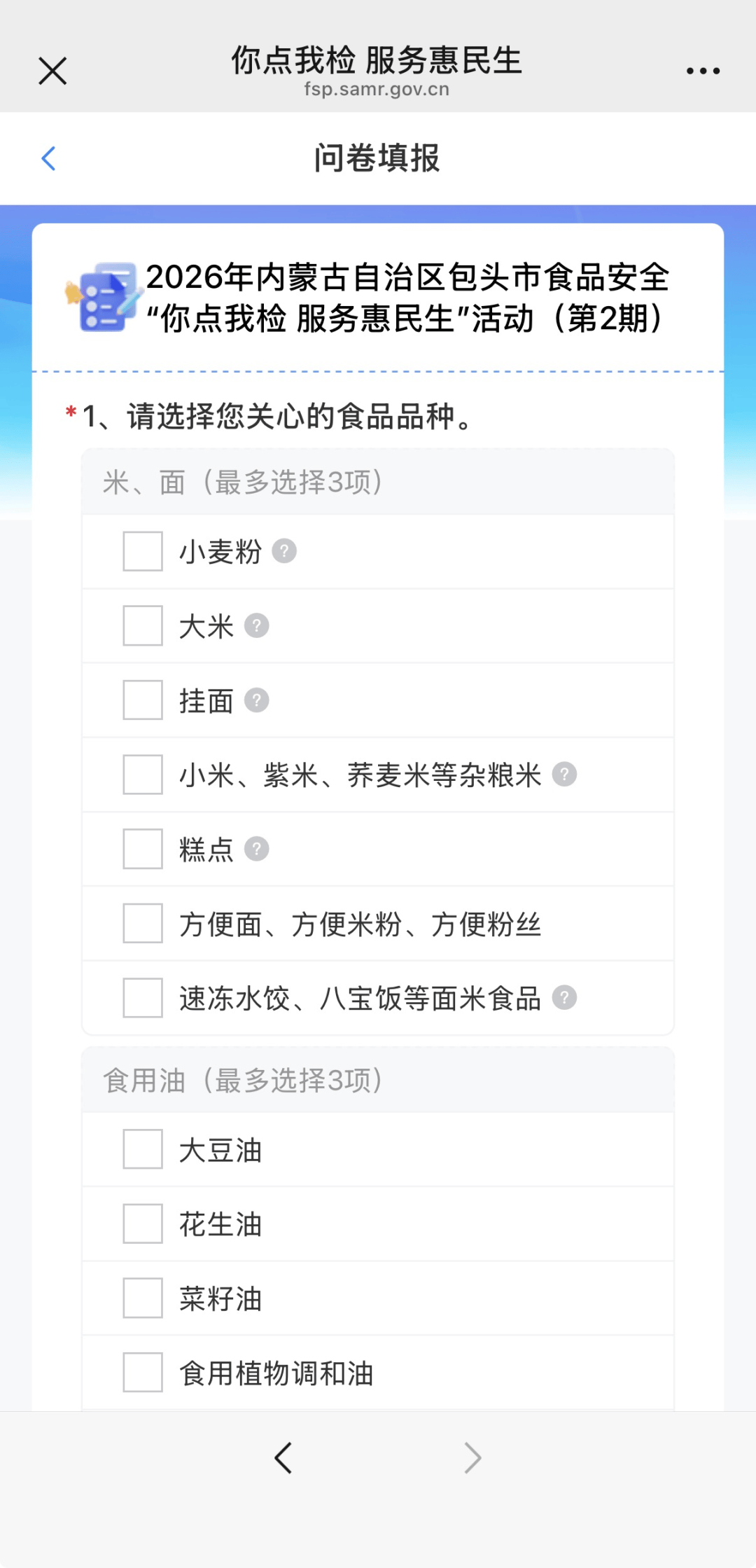Tap the help icon beside 挂面
The height and width of the screenshot is (1568, 756).
coord(257,700)
